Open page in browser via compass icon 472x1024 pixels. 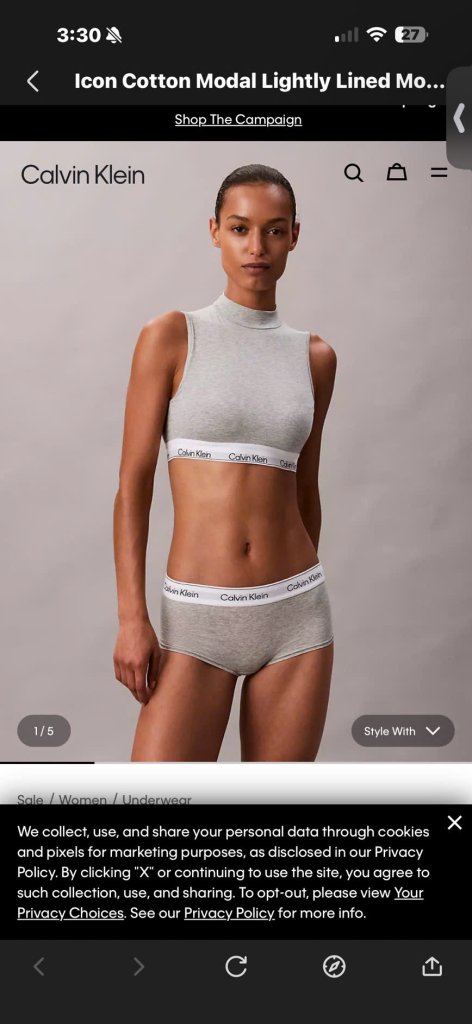click(334, 967)
